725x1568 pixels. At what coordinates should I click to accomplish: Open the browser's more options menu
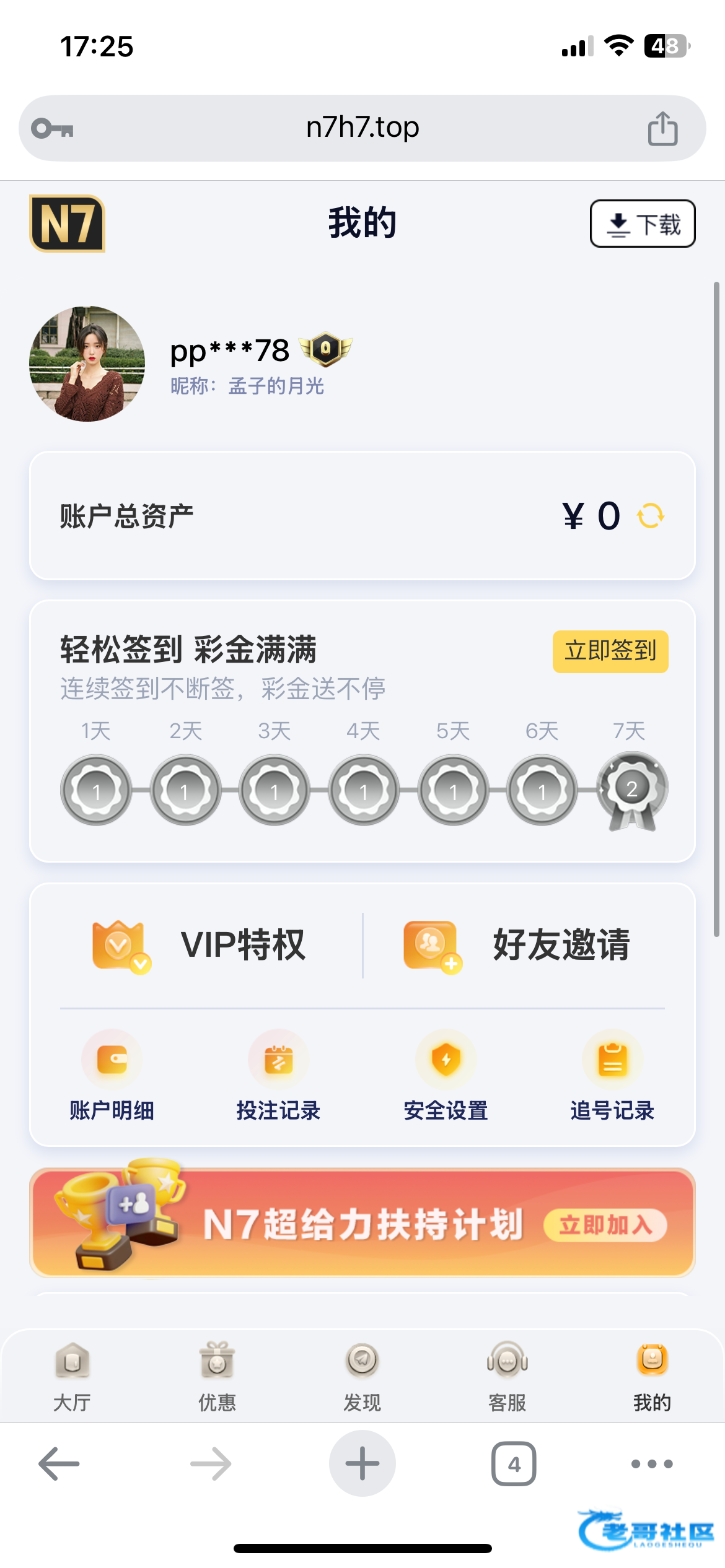(651, 1464)
